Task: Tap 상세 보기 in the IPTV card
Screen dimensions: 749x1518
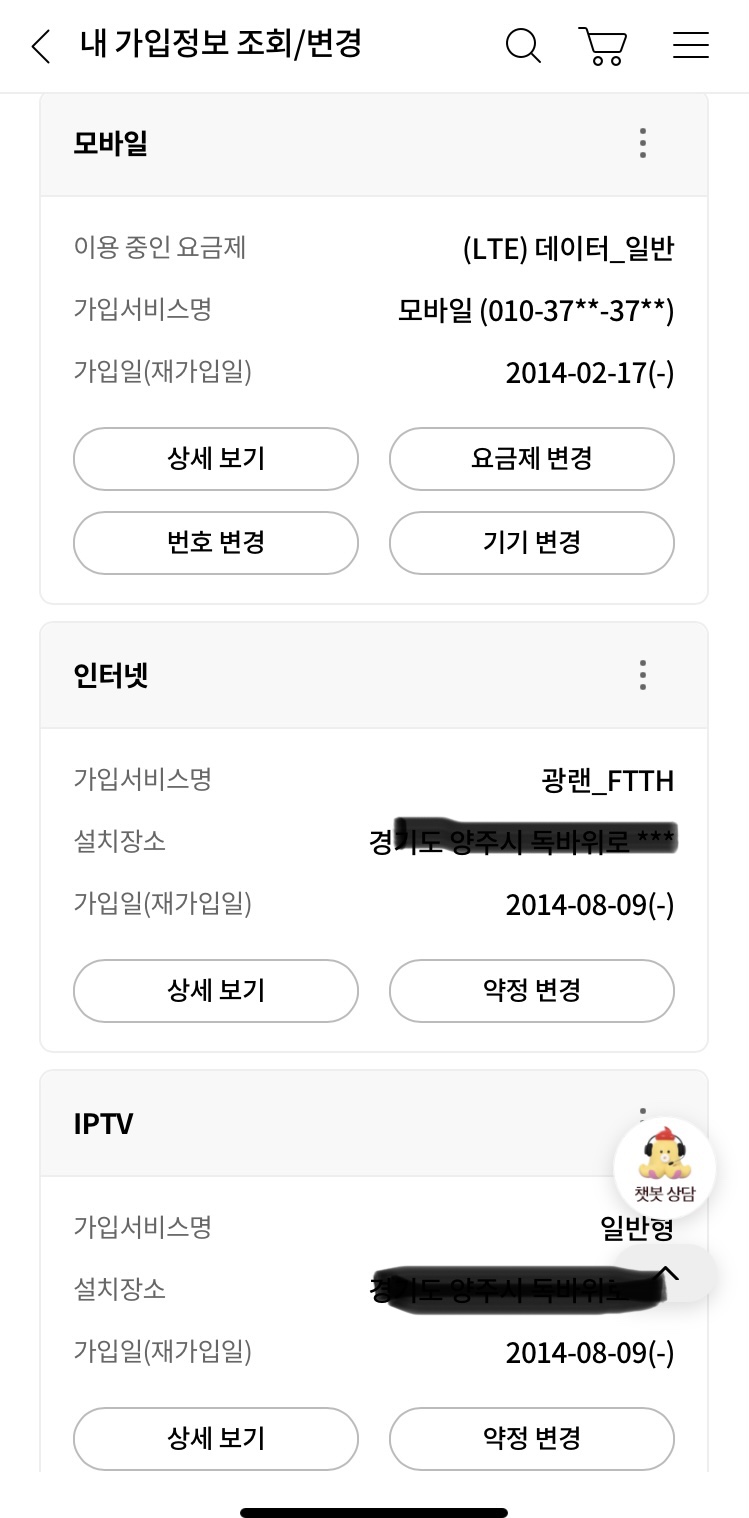Action: [216, 1439]
